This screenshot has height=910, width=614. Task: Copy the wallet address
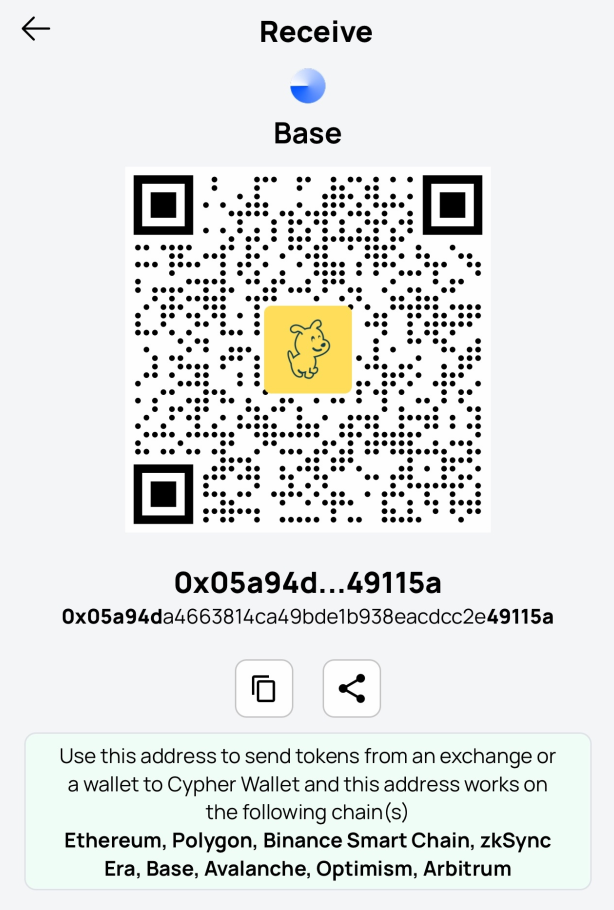point(264,688)
